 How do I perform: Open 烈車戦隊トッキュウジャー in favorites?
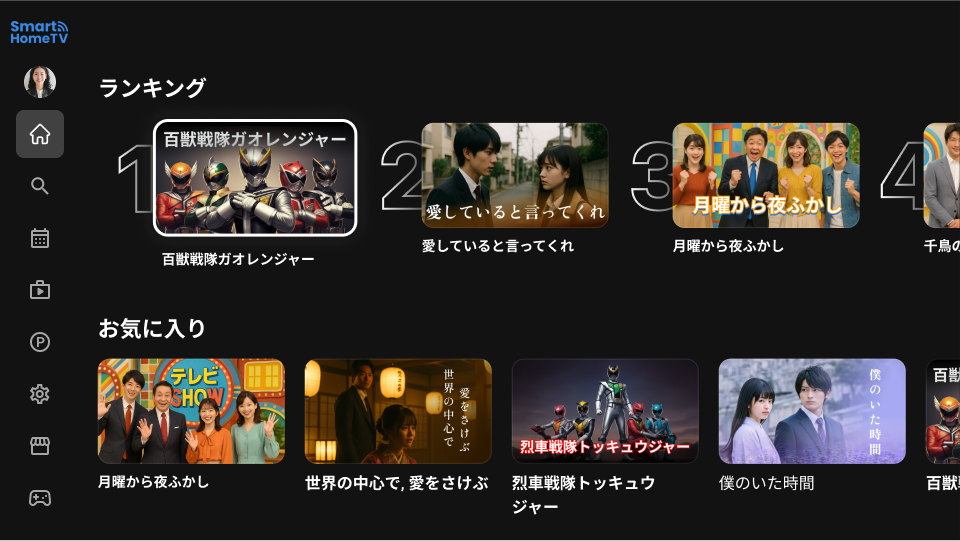click(x=605, y=411)
